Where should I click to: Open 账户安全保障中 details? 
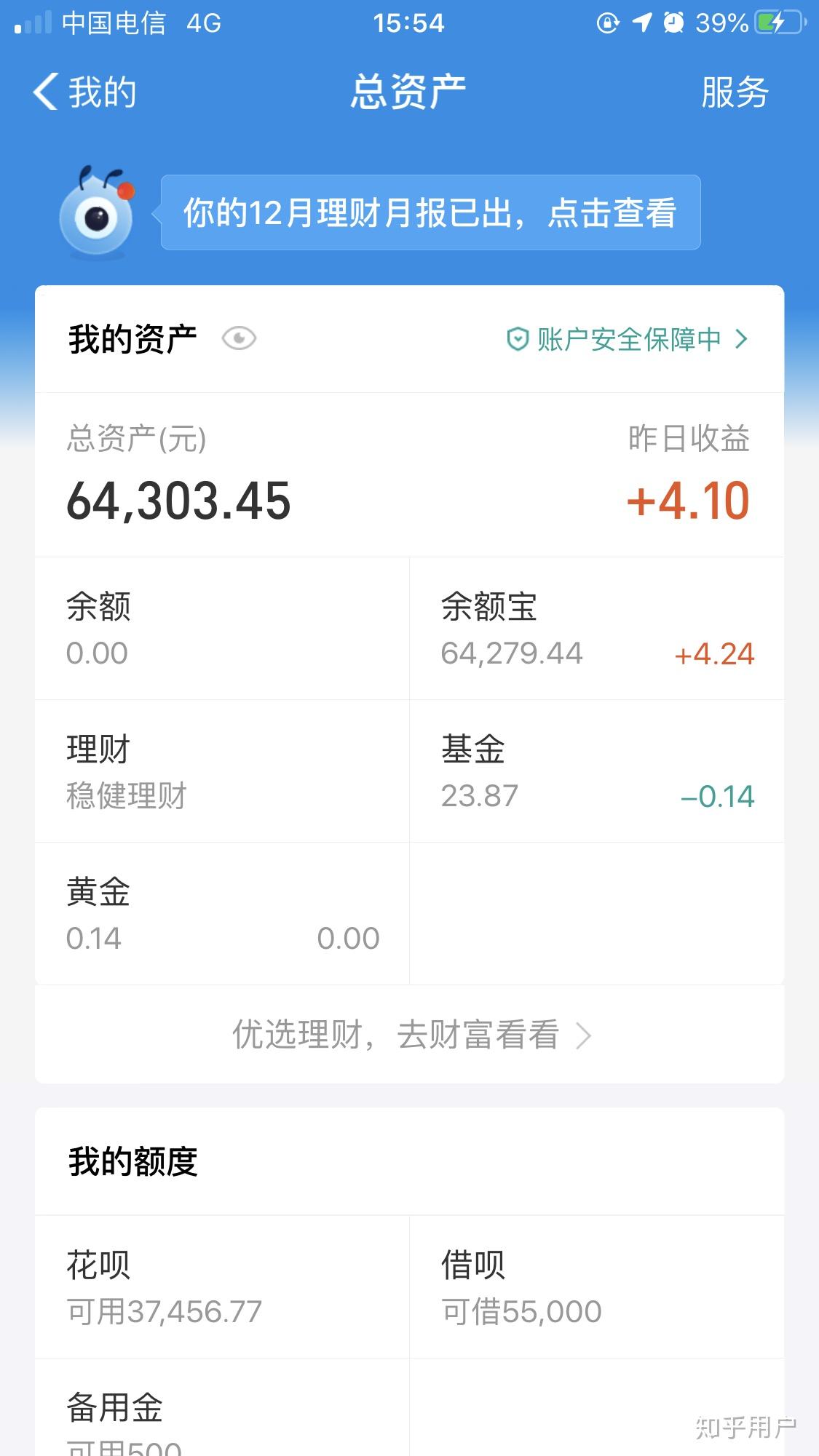tap(627, 339)
